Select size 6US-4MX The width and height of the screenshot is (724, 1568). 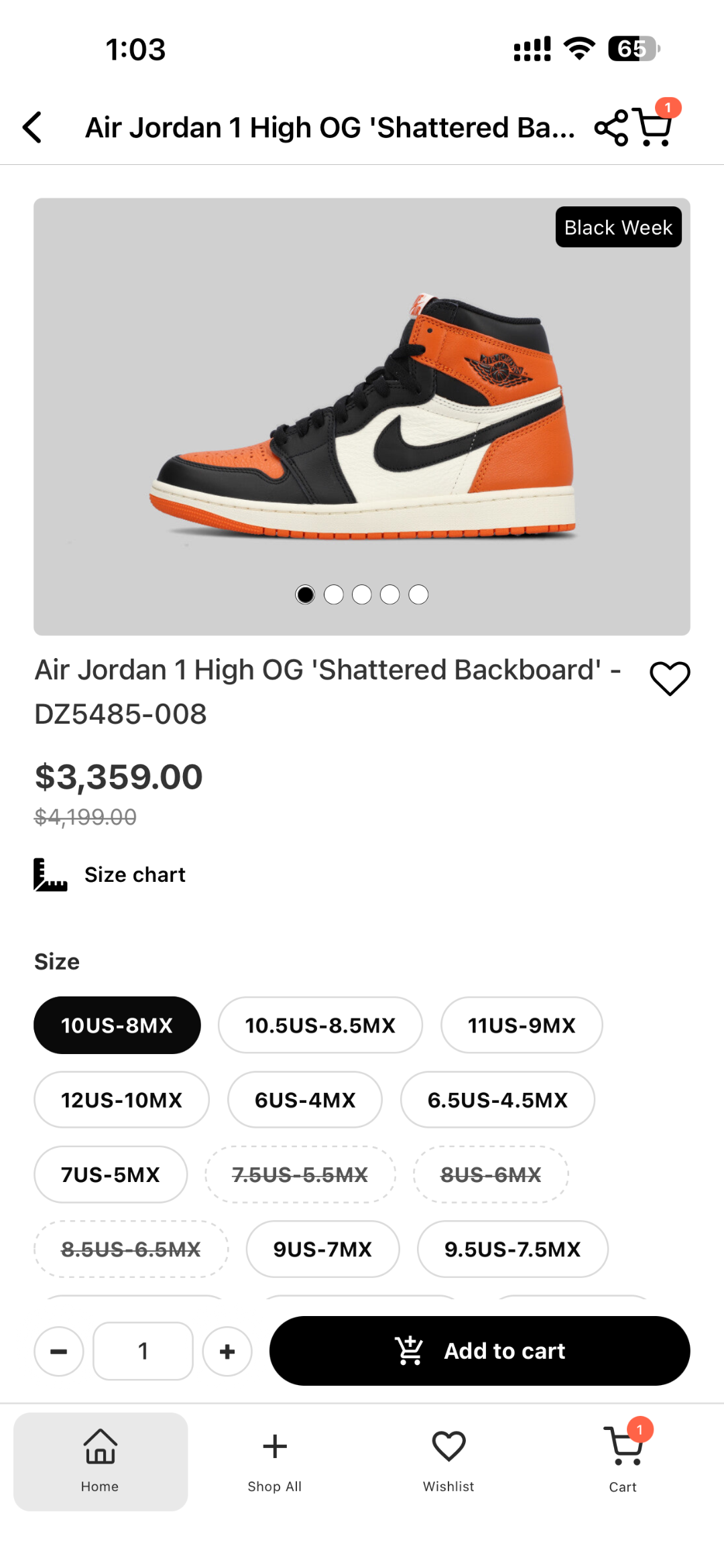click(x=305, y=1100)
